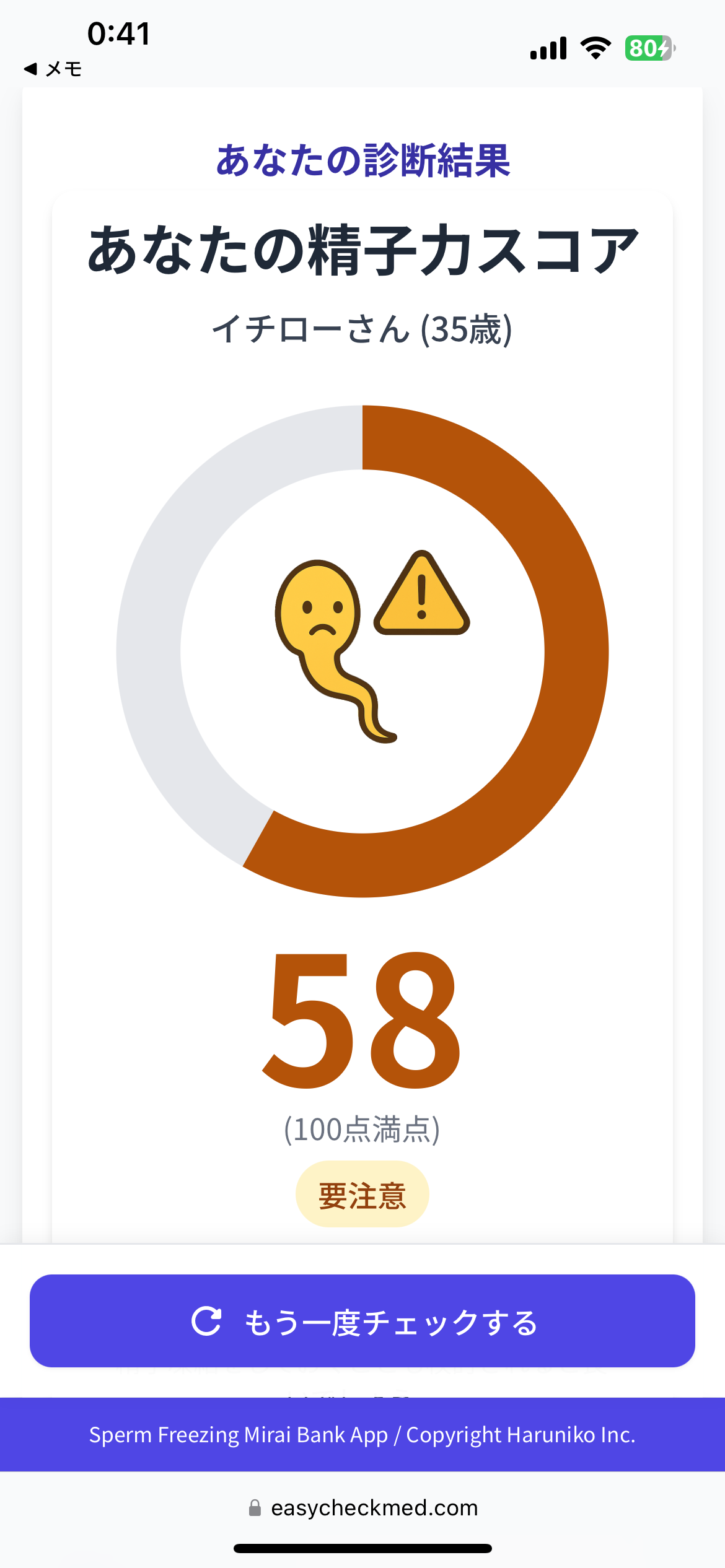The image size is (725, 1568).
Task: Tap the もう一度チェックする button
Action: pyautogui.click(x=362, y=1321)
